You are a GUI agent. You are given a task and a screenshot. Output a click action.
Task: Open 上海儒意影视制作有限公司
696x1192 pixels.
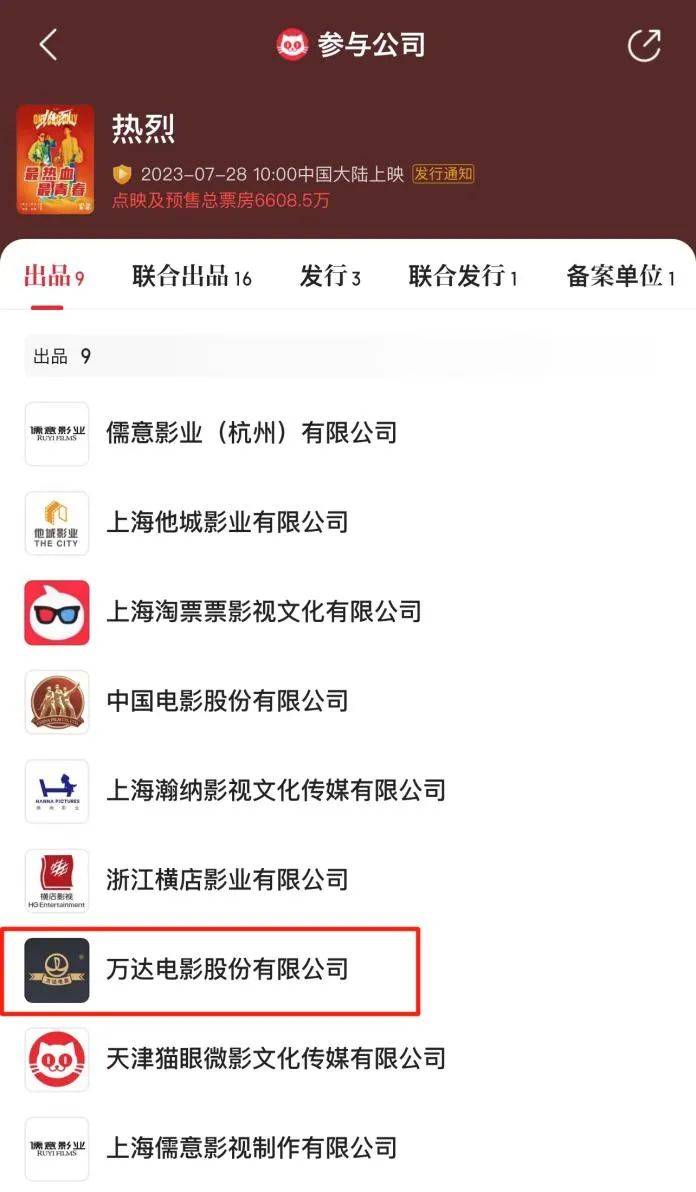251,1148
